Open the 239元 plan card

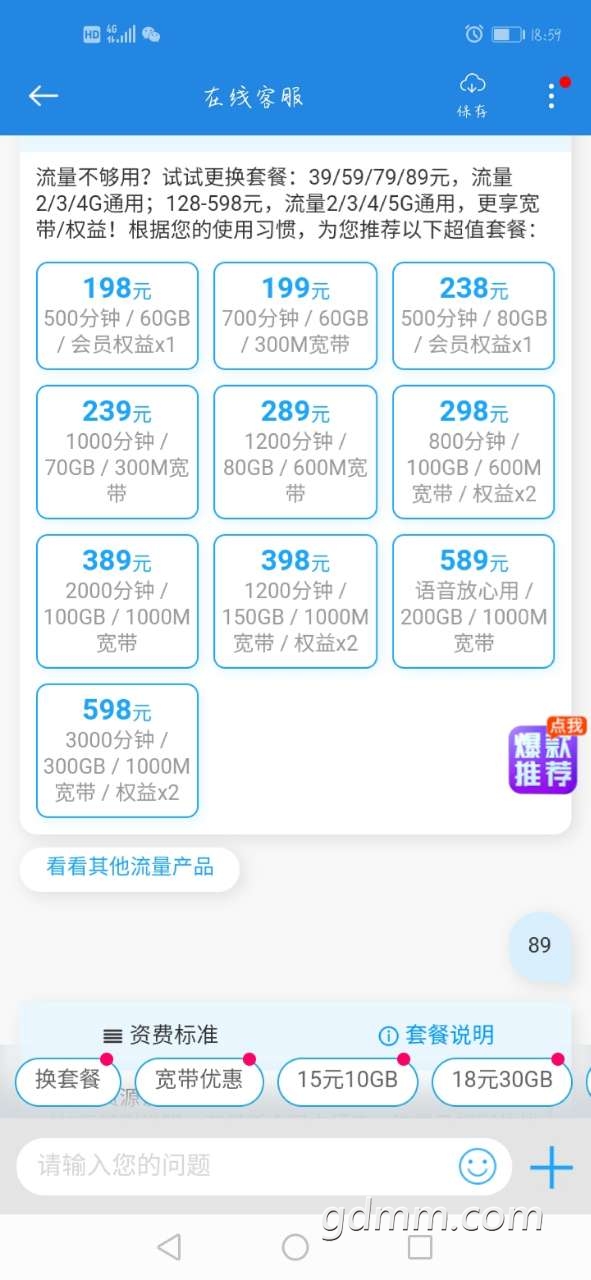117,452
